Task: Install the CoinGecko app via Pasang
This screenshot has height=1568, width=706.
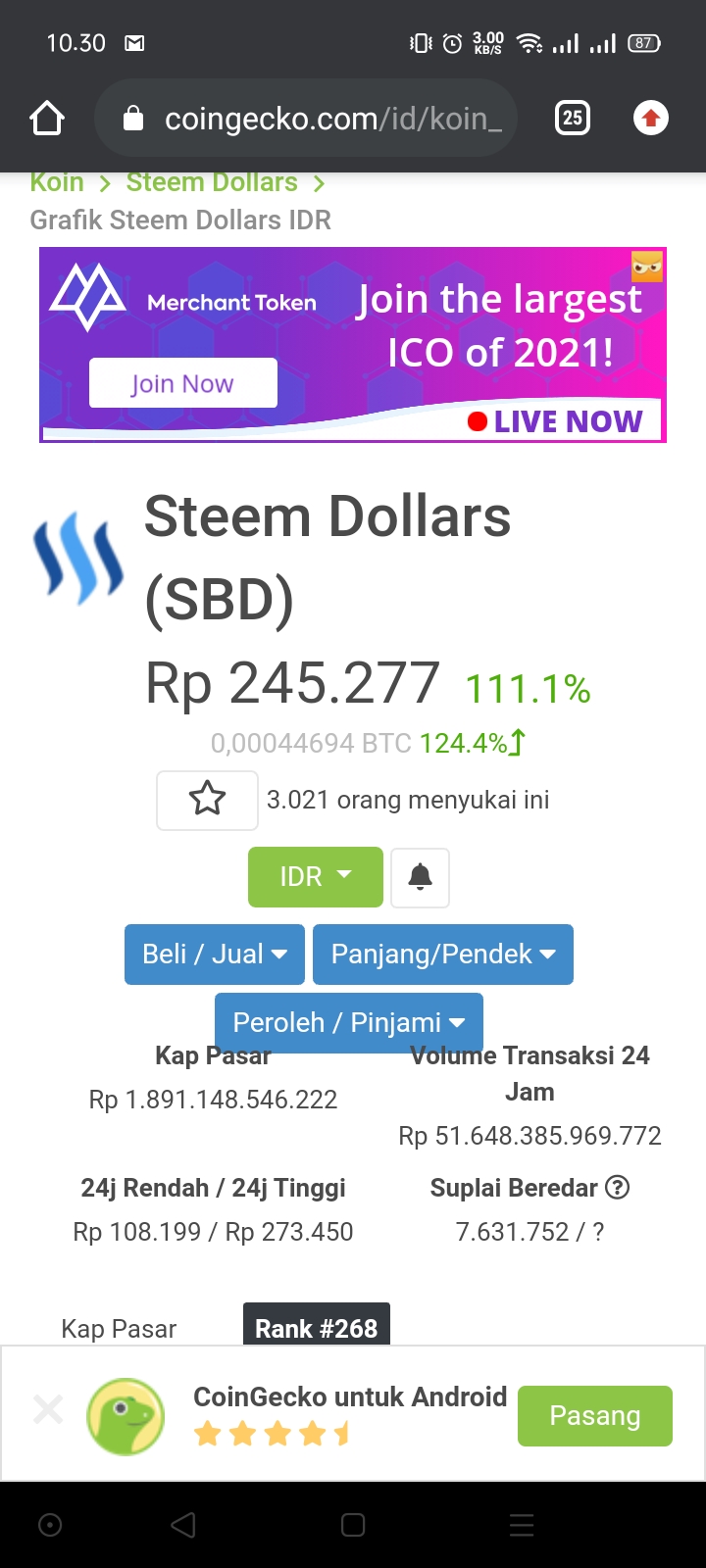Action: (594, 1415)
